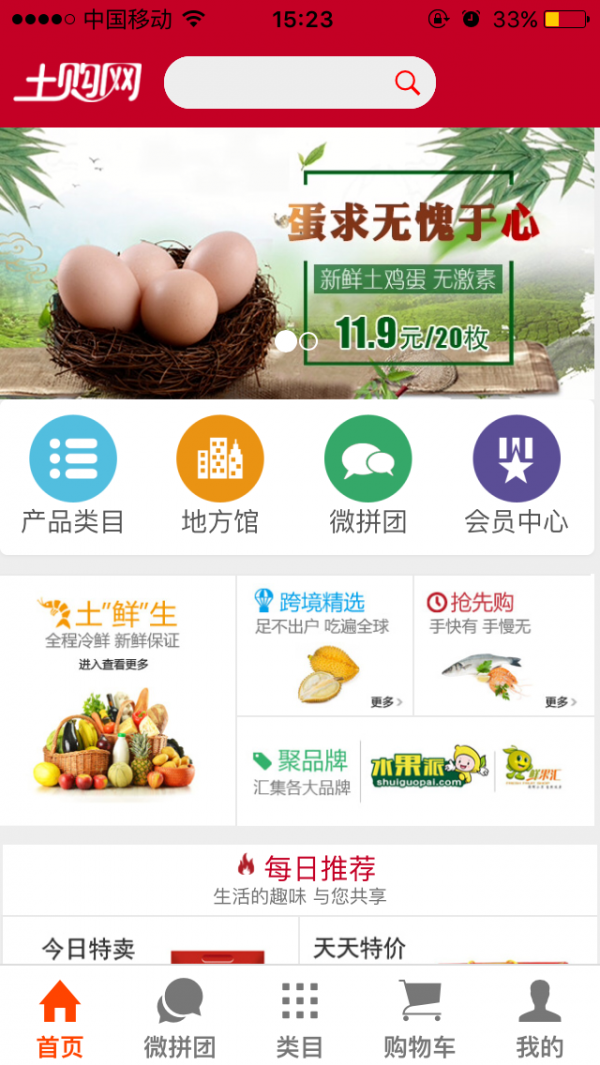Select the second banner page dot
This screenshot has height=1065, width=600.
point(309,341)
